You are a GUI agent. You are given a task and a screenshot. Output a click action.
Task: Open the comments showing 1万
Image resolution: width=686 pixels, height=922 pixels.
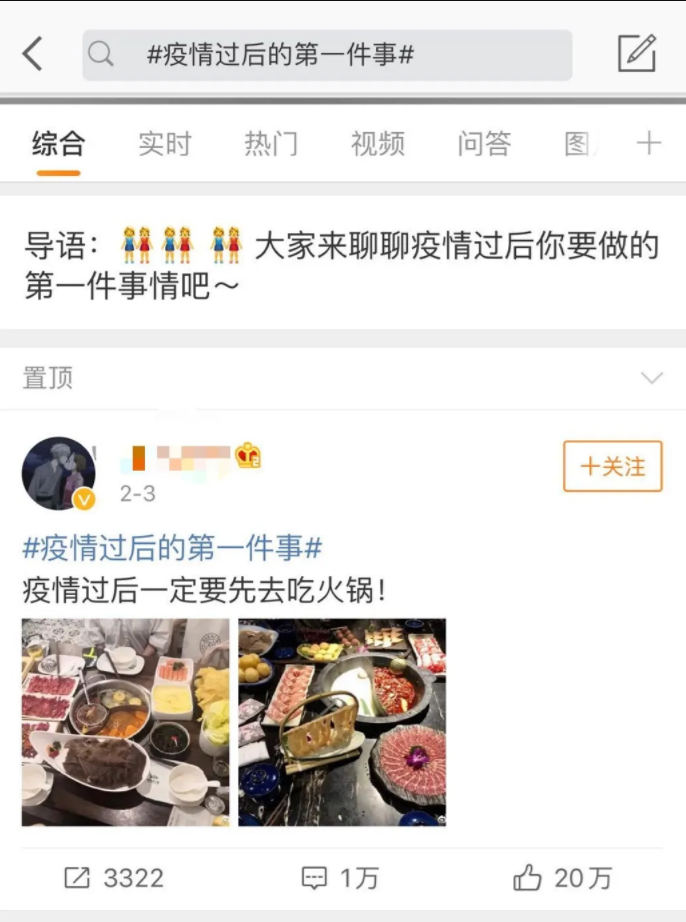tap(341, 878)
